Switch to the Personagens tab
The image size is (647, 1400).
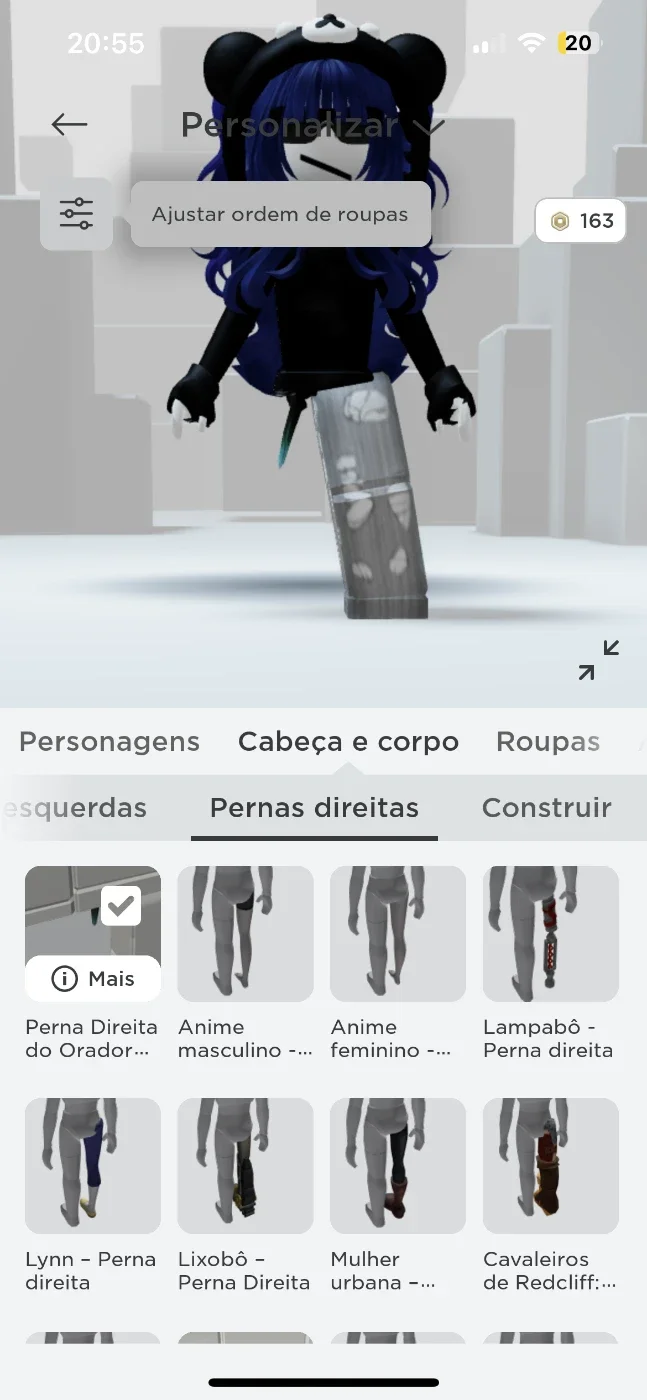[109, 742]
